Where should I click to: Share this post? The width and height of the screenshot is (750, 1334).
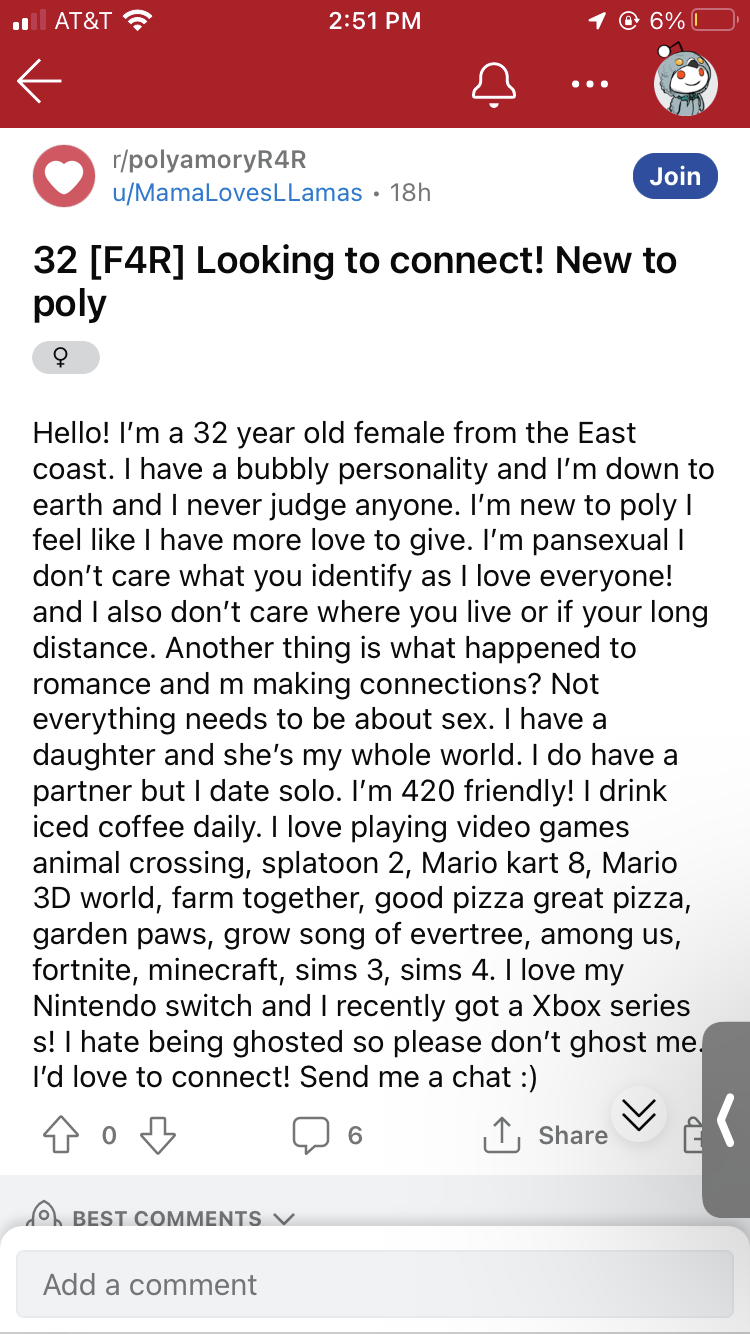545,1134
